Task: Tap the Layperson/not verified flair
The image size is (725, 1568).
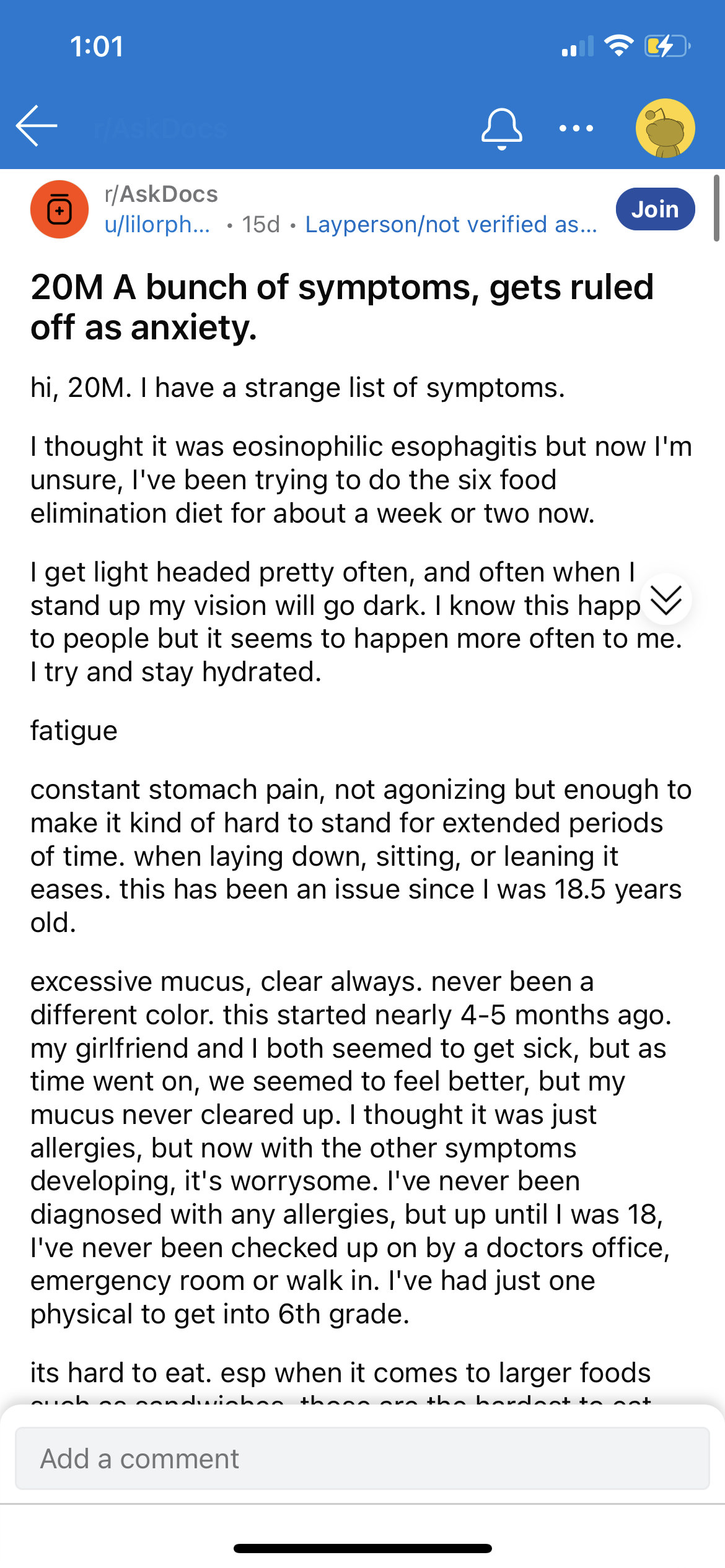Action: click(x=451, y=224)
